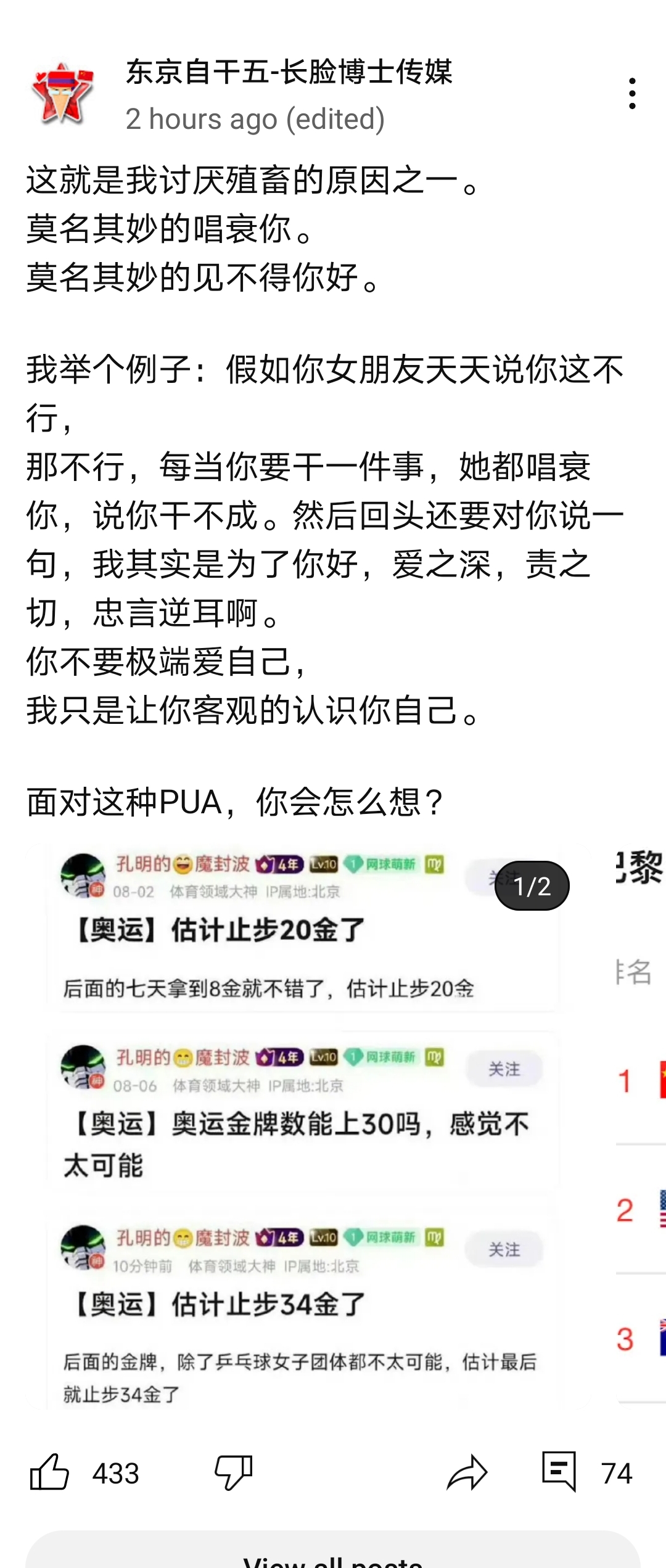Dislike this community post
This screenshot has height=1568, width=666.
234,1472
